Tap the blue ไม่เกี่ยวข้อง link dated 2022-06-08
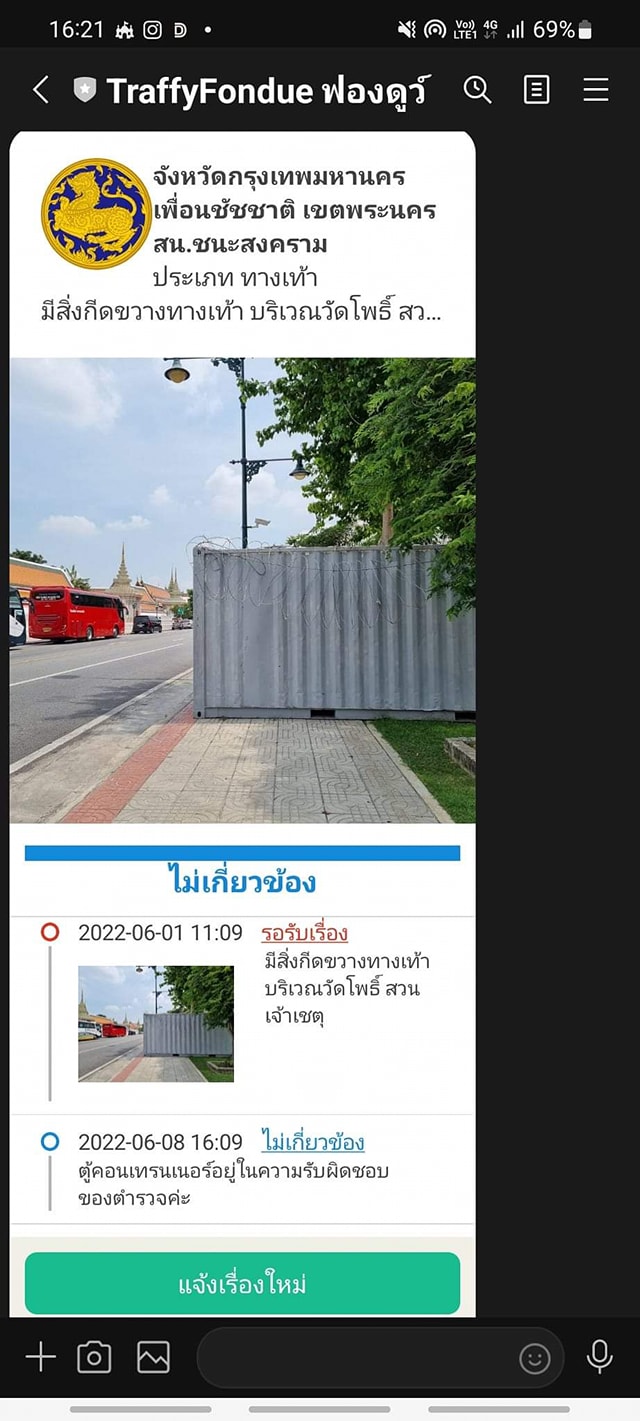This screenshot has height=1421, width=640. (312, 1141)
